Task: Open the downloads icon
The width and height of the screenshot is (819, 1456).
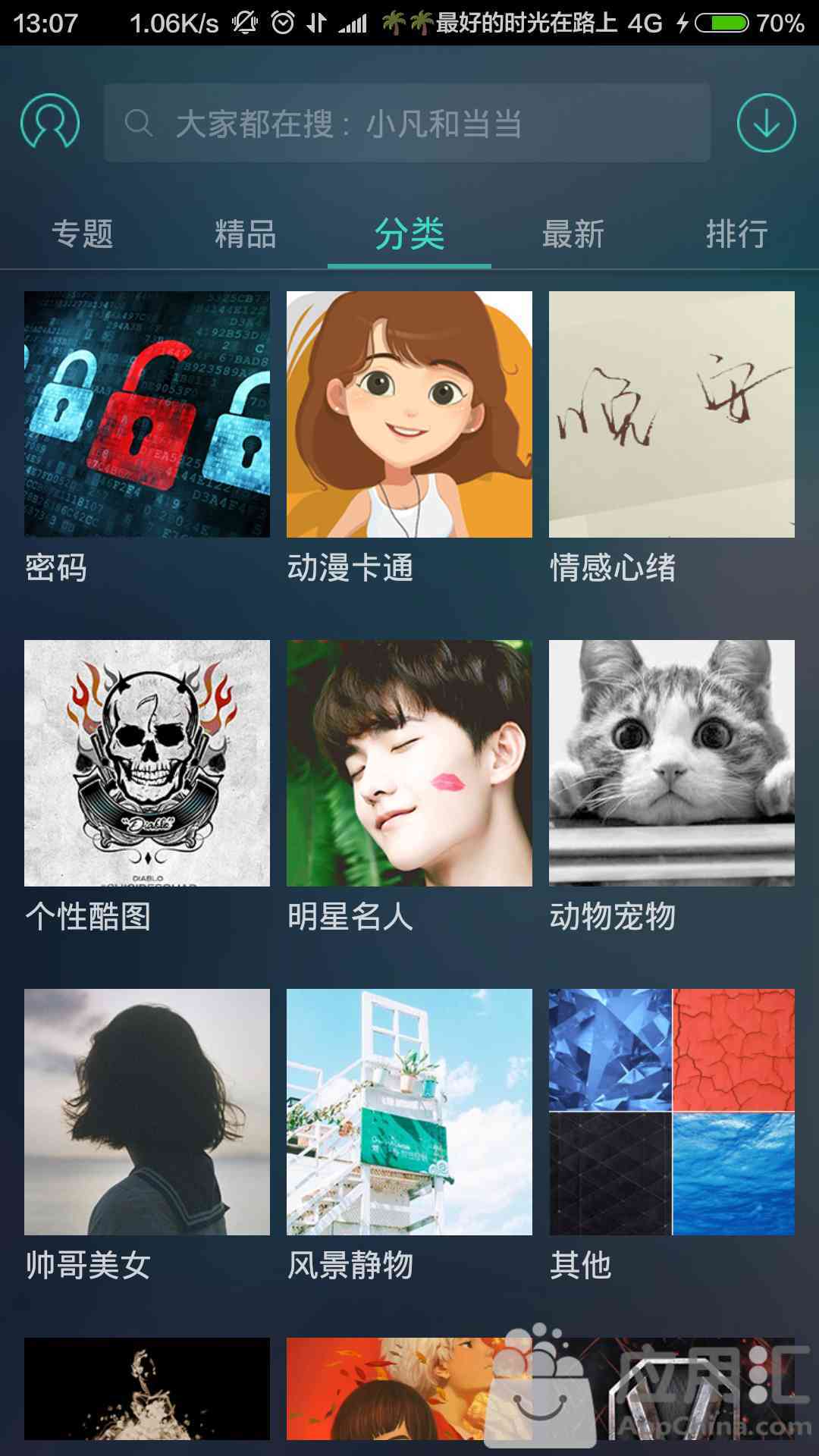Action: [766, 123]
